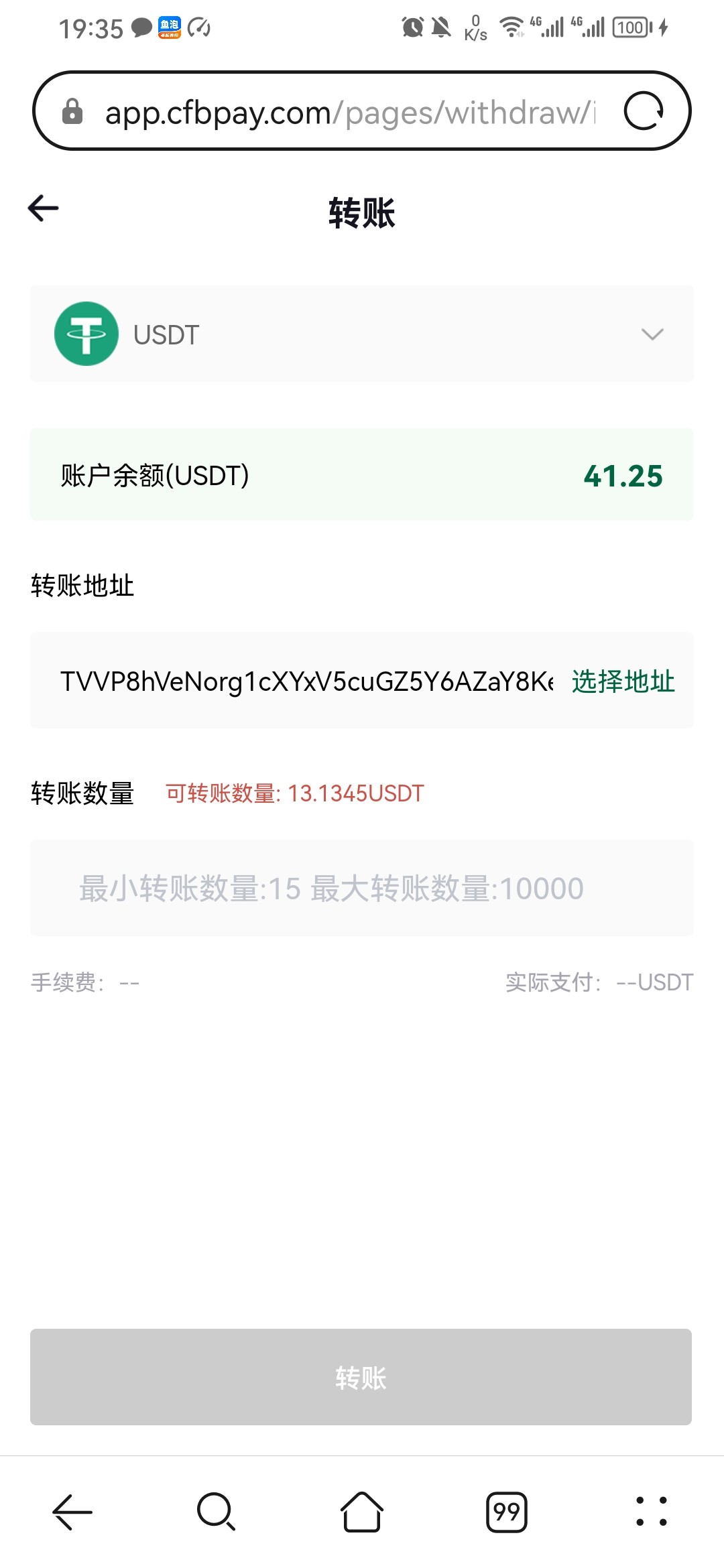Tap the message bubble icon in status bar
The image size is (724, 1568).
[x=138, y=27]
